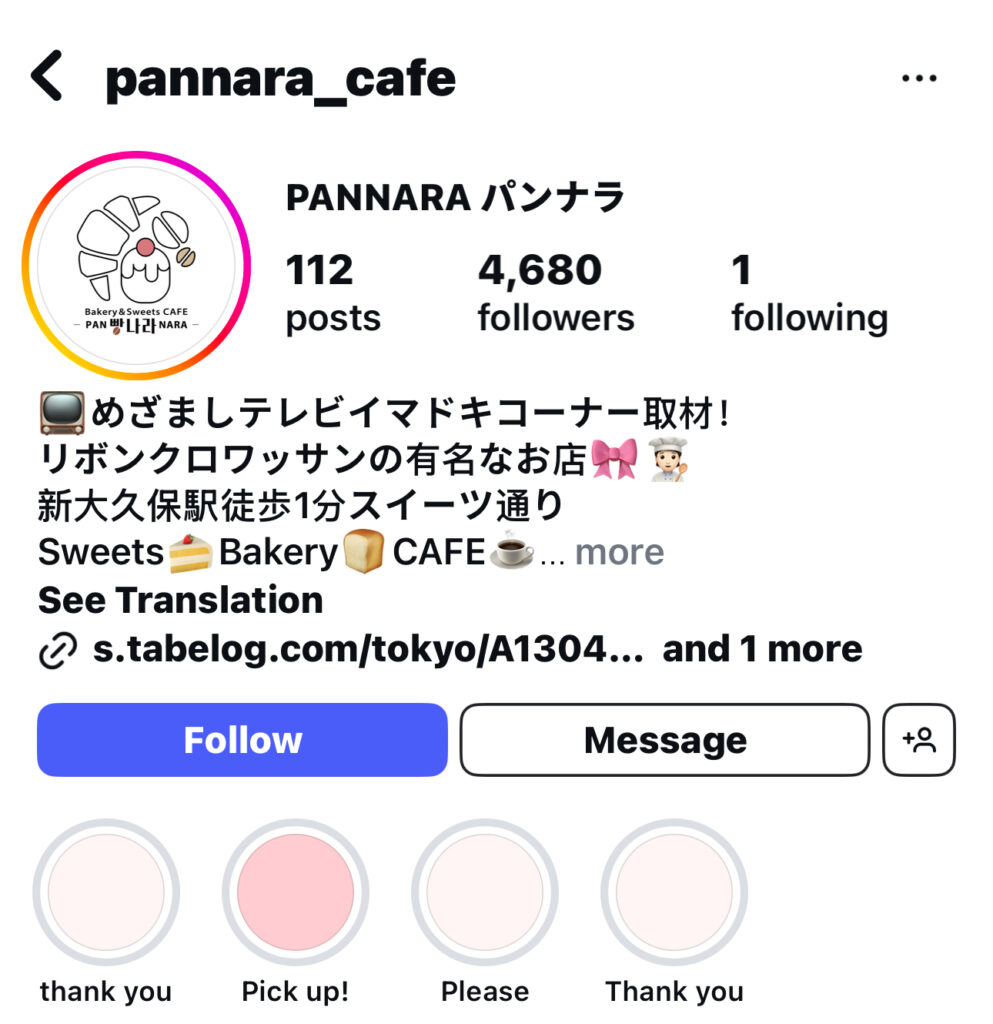Image resolution: width=993 pixels, height=1024 pixels.
Task: Tap See Translation for the bio
Action: 180,600
